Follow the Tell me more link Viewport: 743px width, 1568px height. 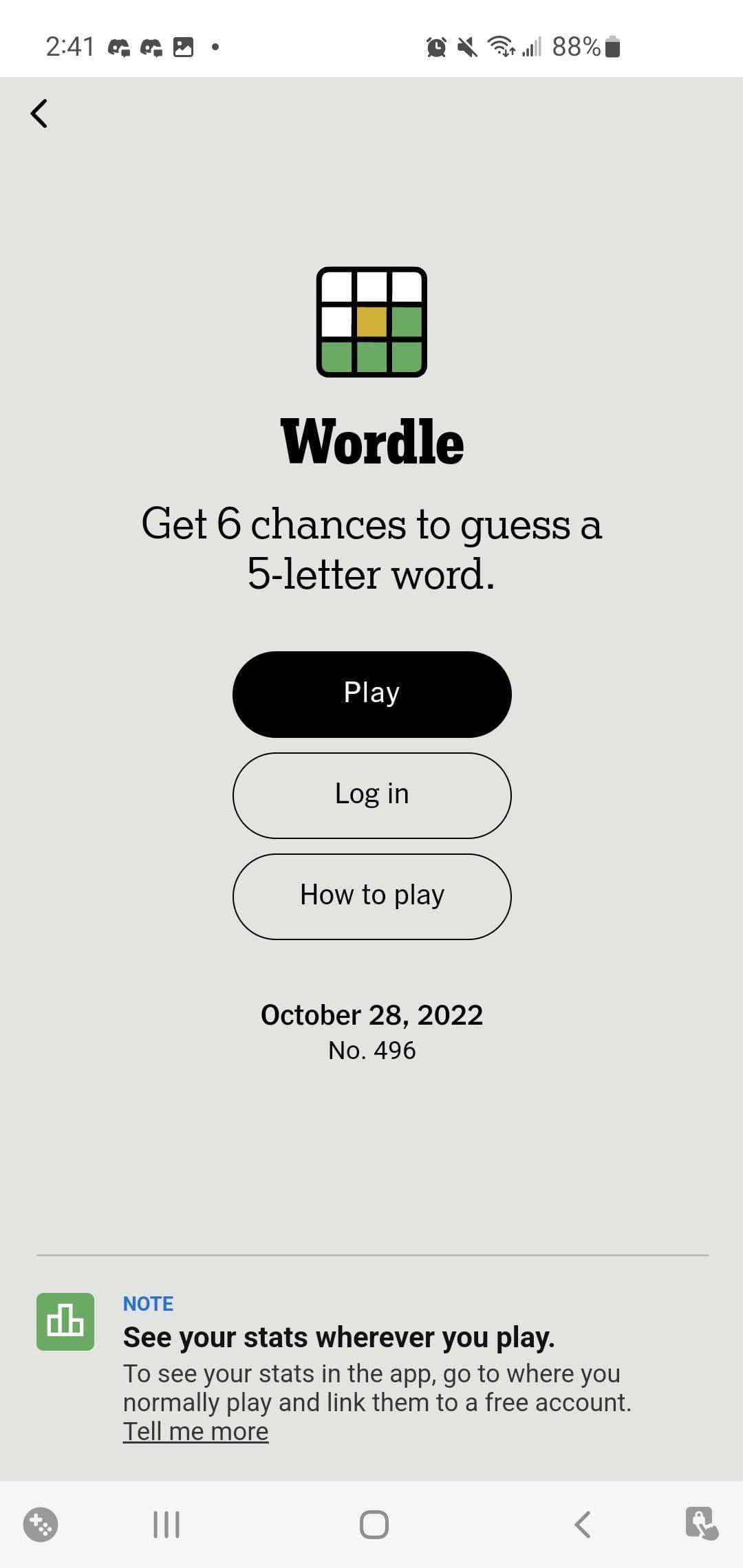[x=195, y=1431]
